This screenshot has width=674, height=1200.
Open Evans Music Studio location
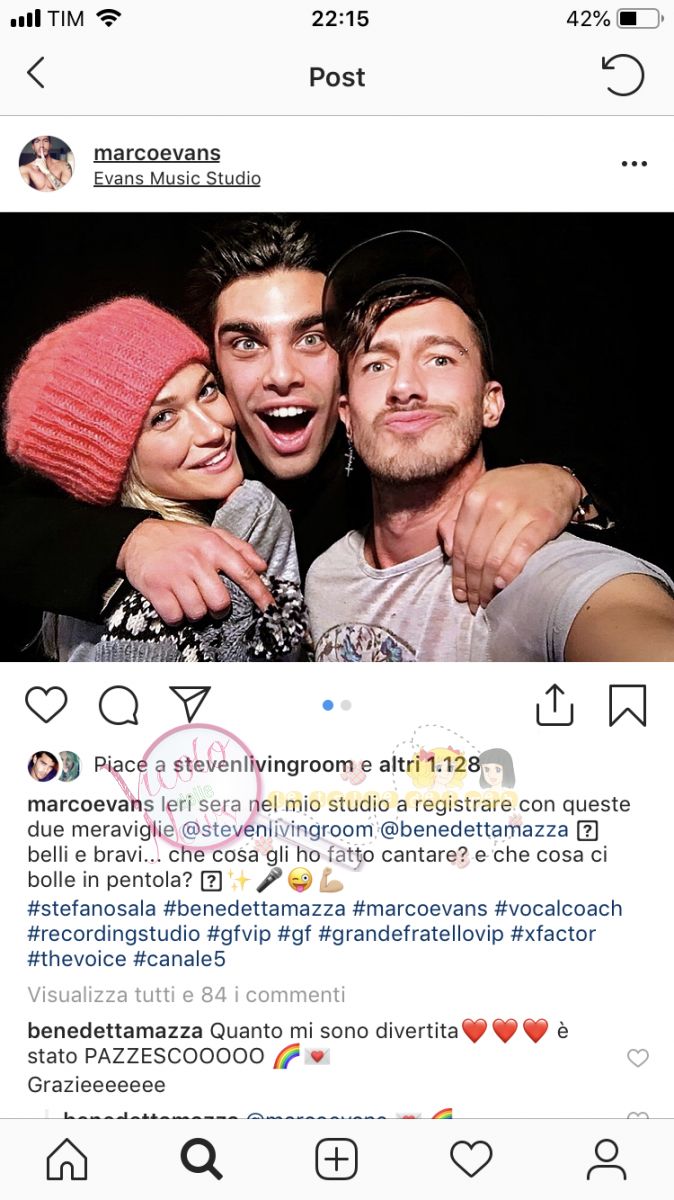click(176, 179)
